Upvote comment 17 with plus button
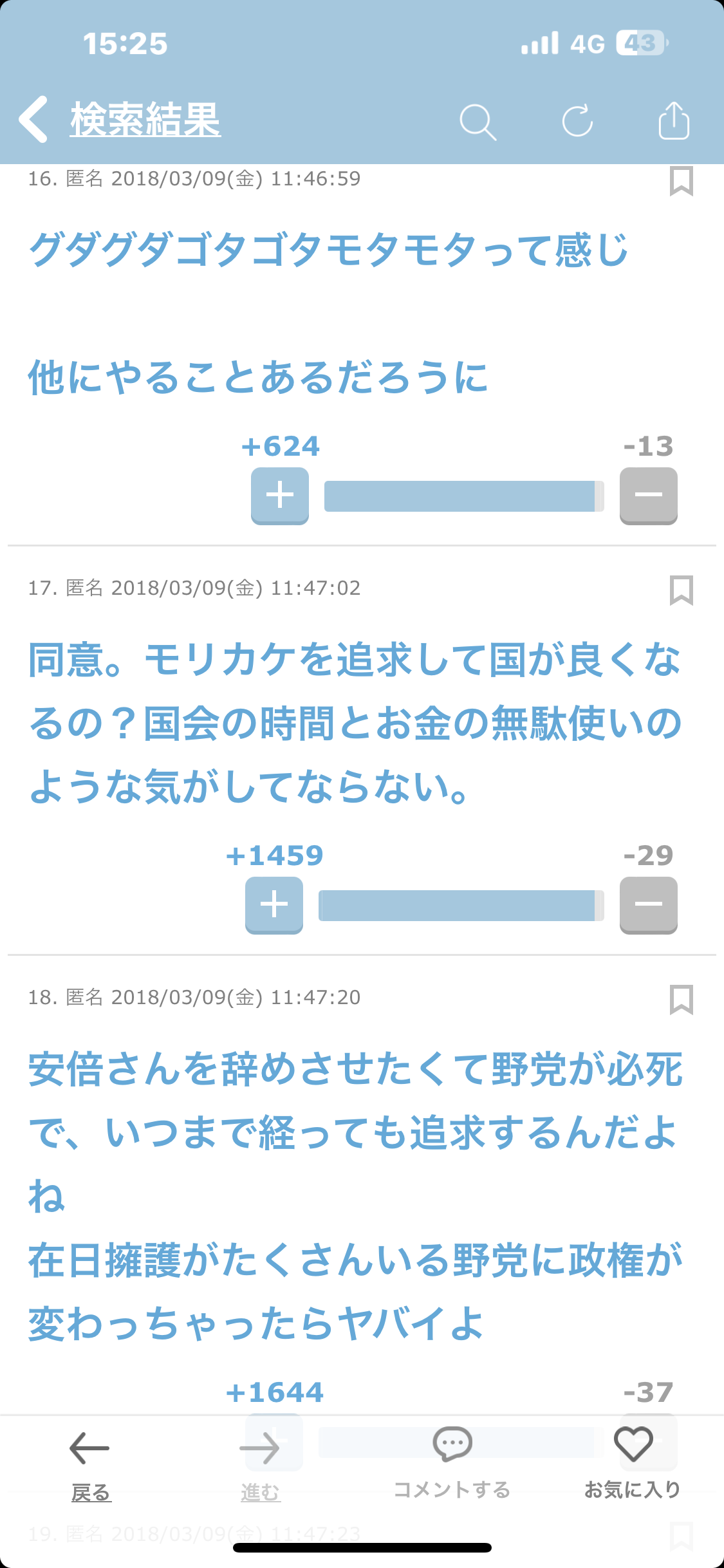Image resolution: width=724 pixels, height=1568 pixels. [x=274, y=905]
